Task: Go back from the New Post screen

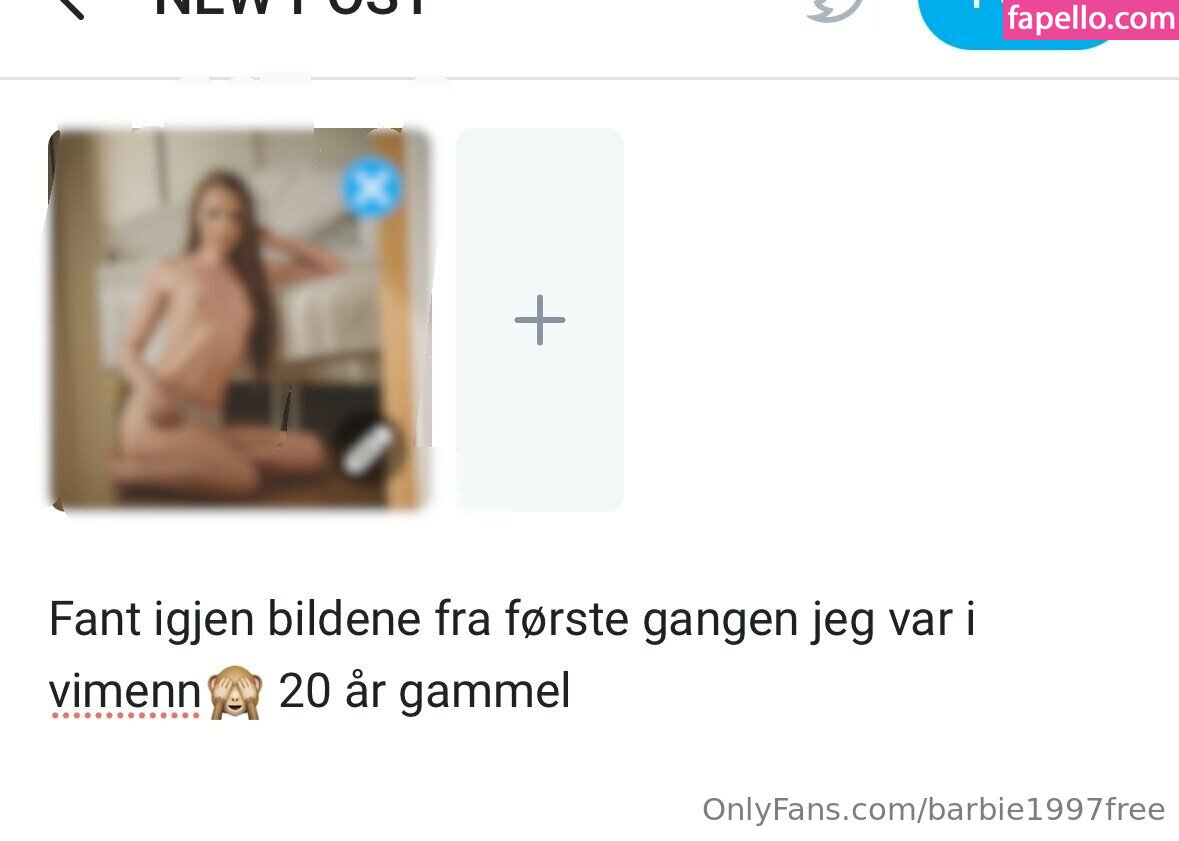Action: [x=66, y=8]
